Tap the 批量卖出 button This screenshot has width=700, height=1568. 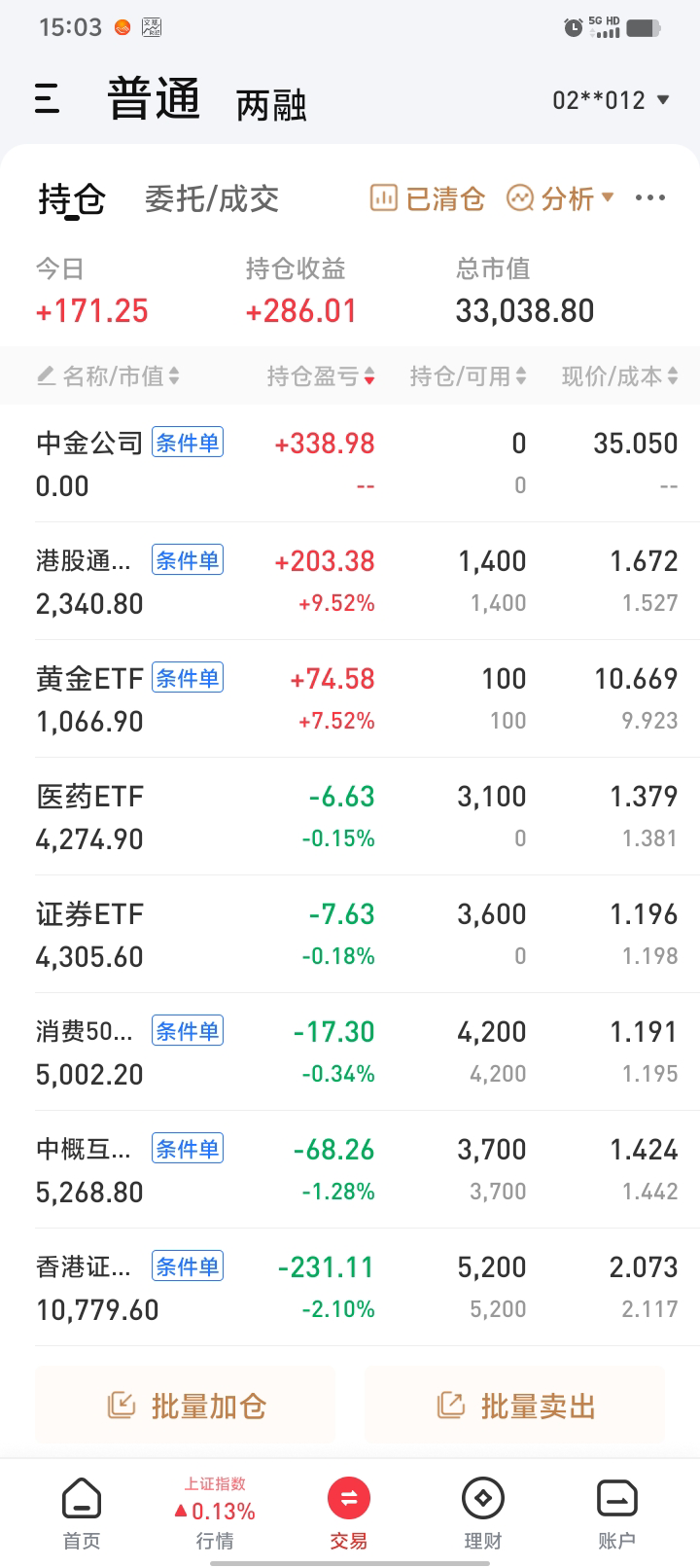(514, 1406)
